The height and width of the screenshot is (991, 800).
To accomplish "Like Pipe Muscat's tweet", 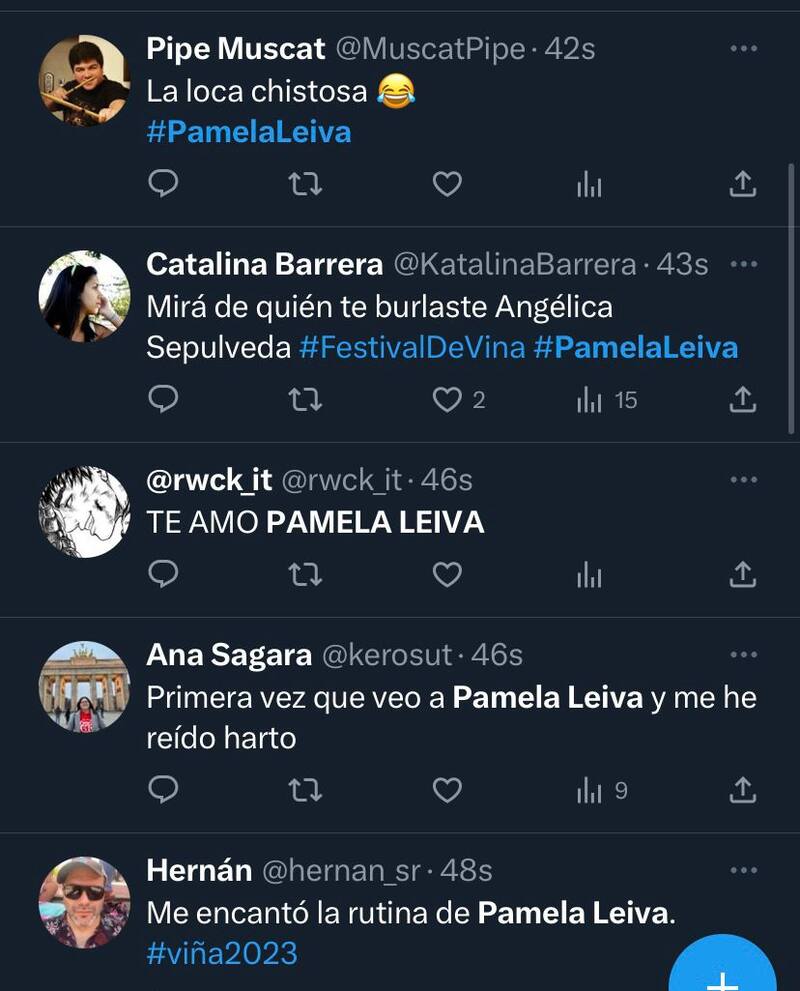I will tap(447, 184).
